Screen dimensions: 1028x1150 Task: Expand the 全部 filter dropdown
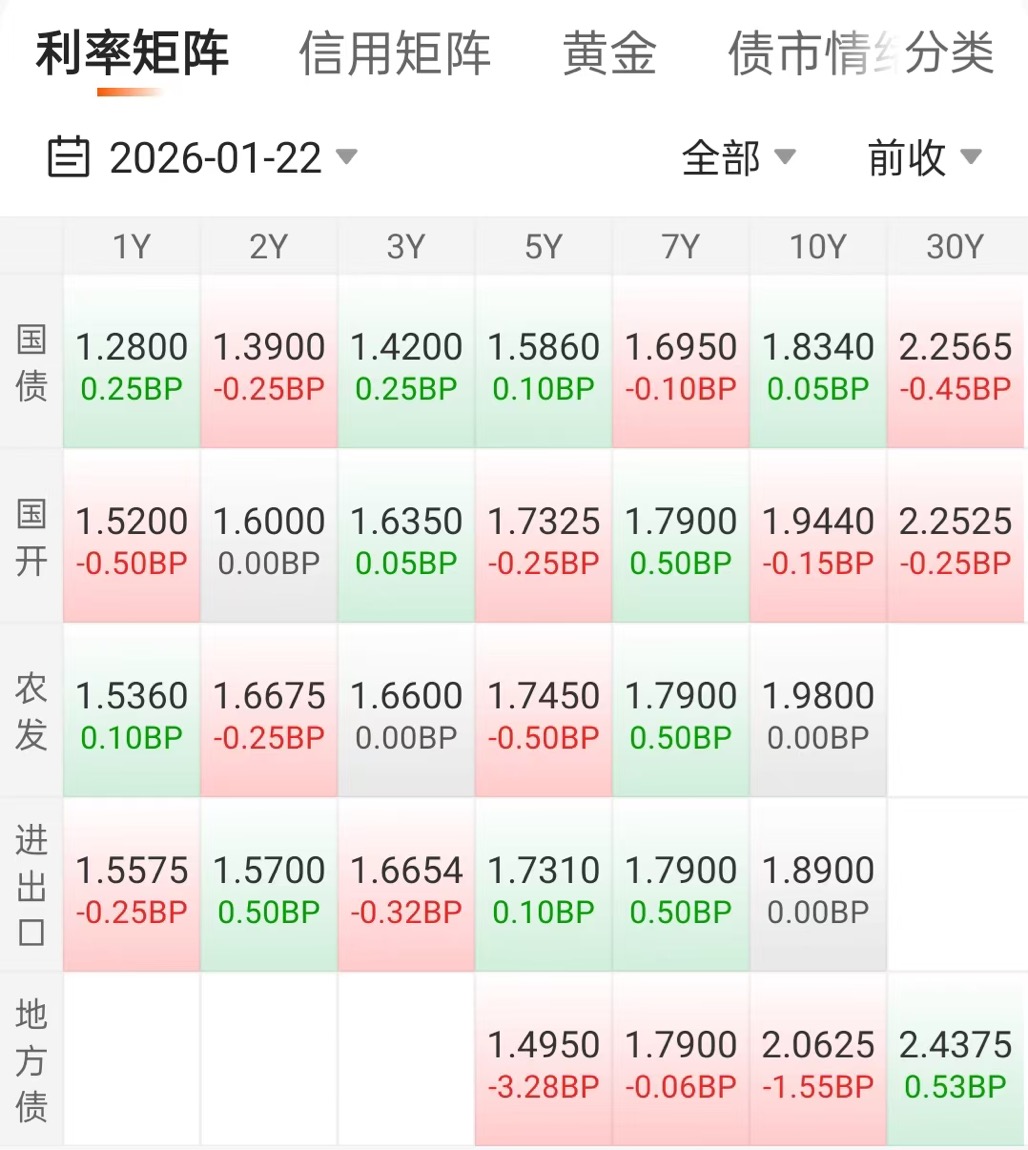point(738,158)
